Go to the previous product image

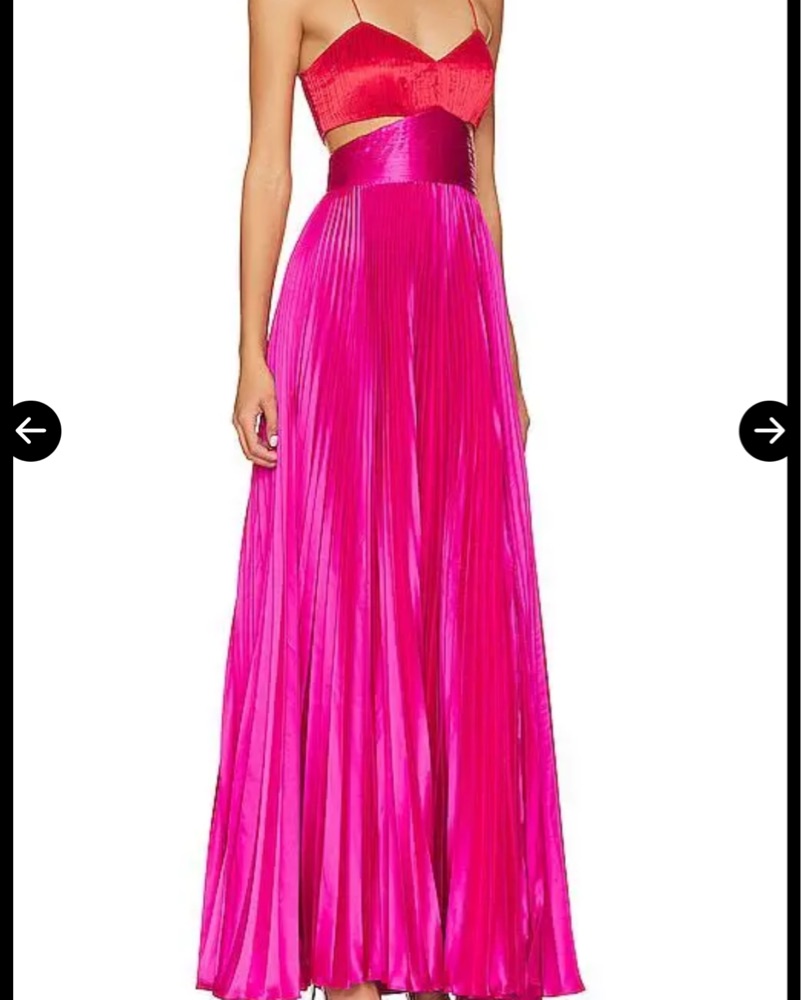33,431
